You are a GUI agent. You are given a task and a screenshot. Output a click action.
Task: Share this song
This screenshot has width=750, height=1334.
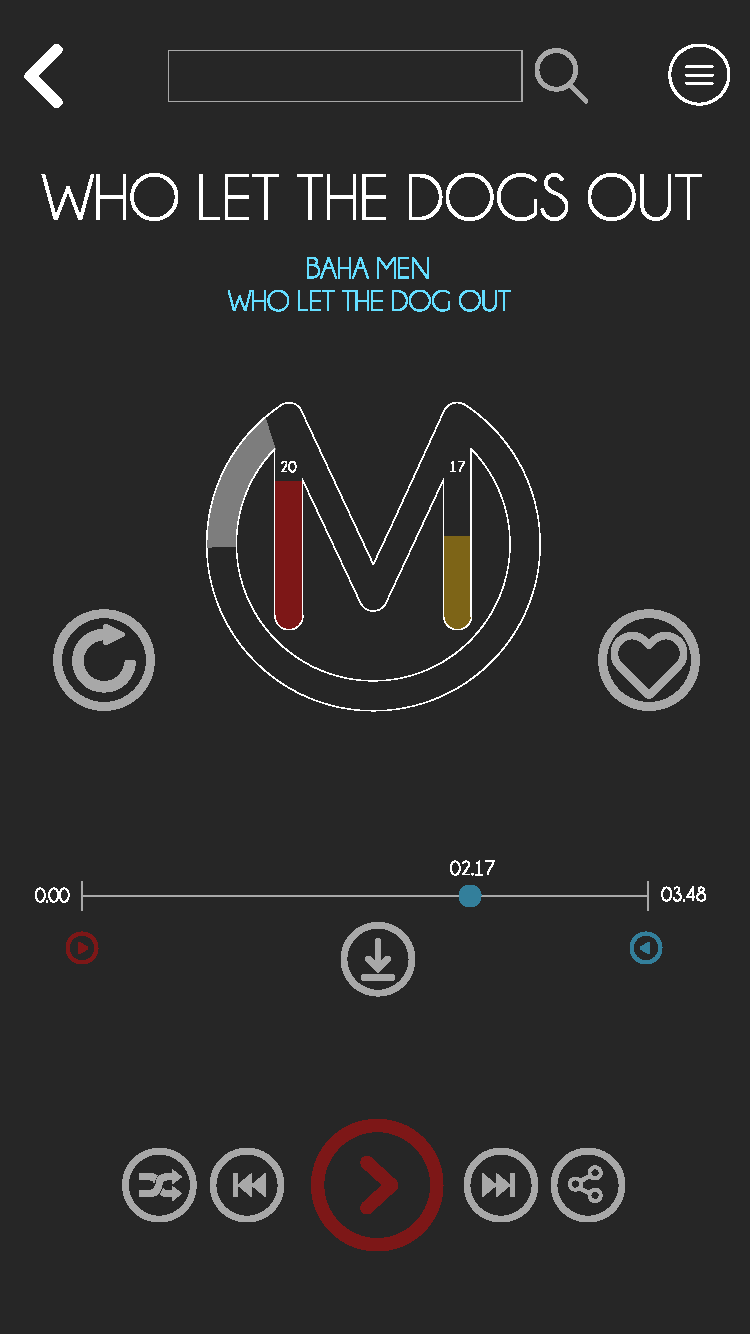coord(588,1185)
